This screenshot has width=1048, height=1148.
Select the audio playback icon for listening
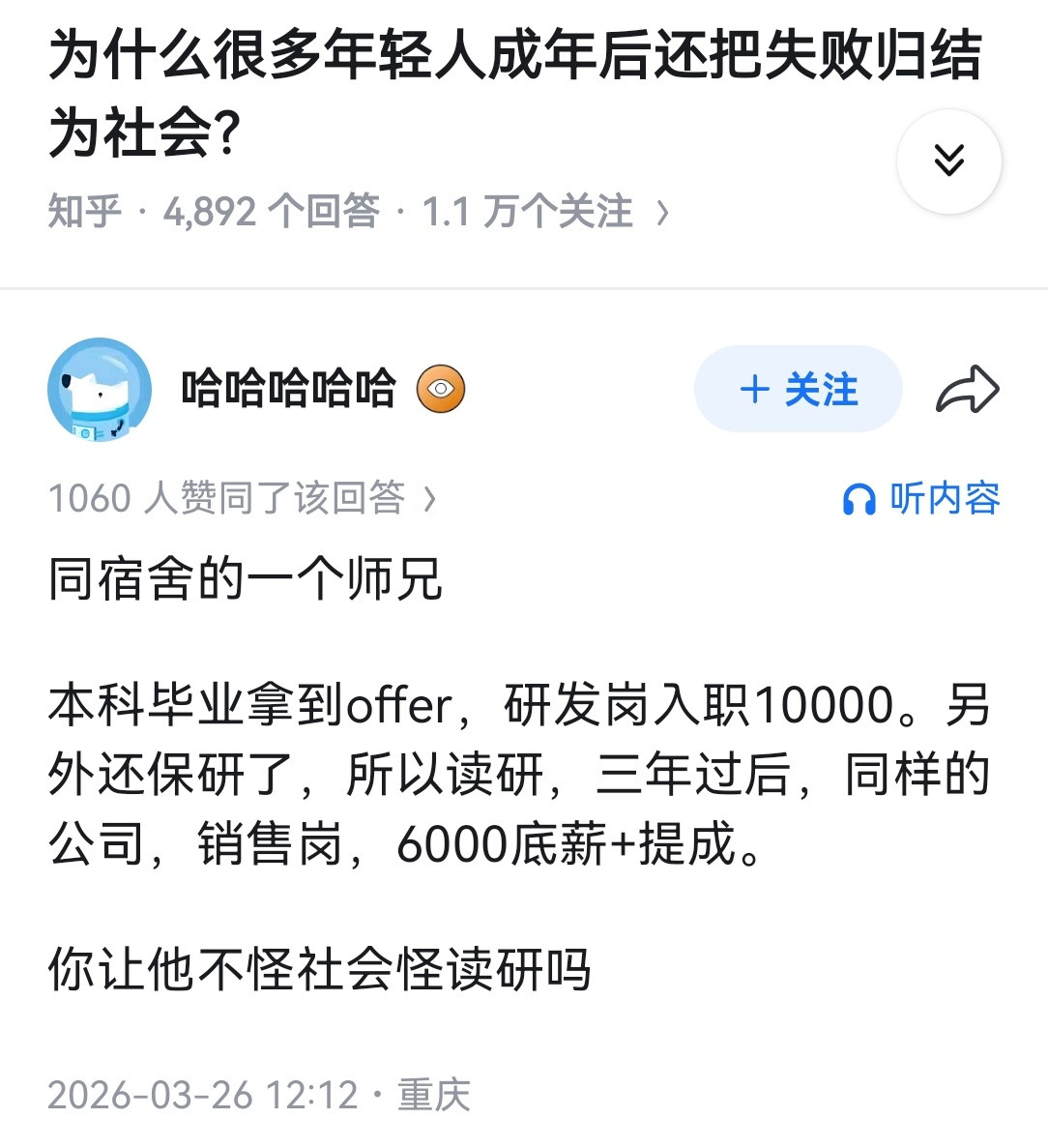(859, 499)
